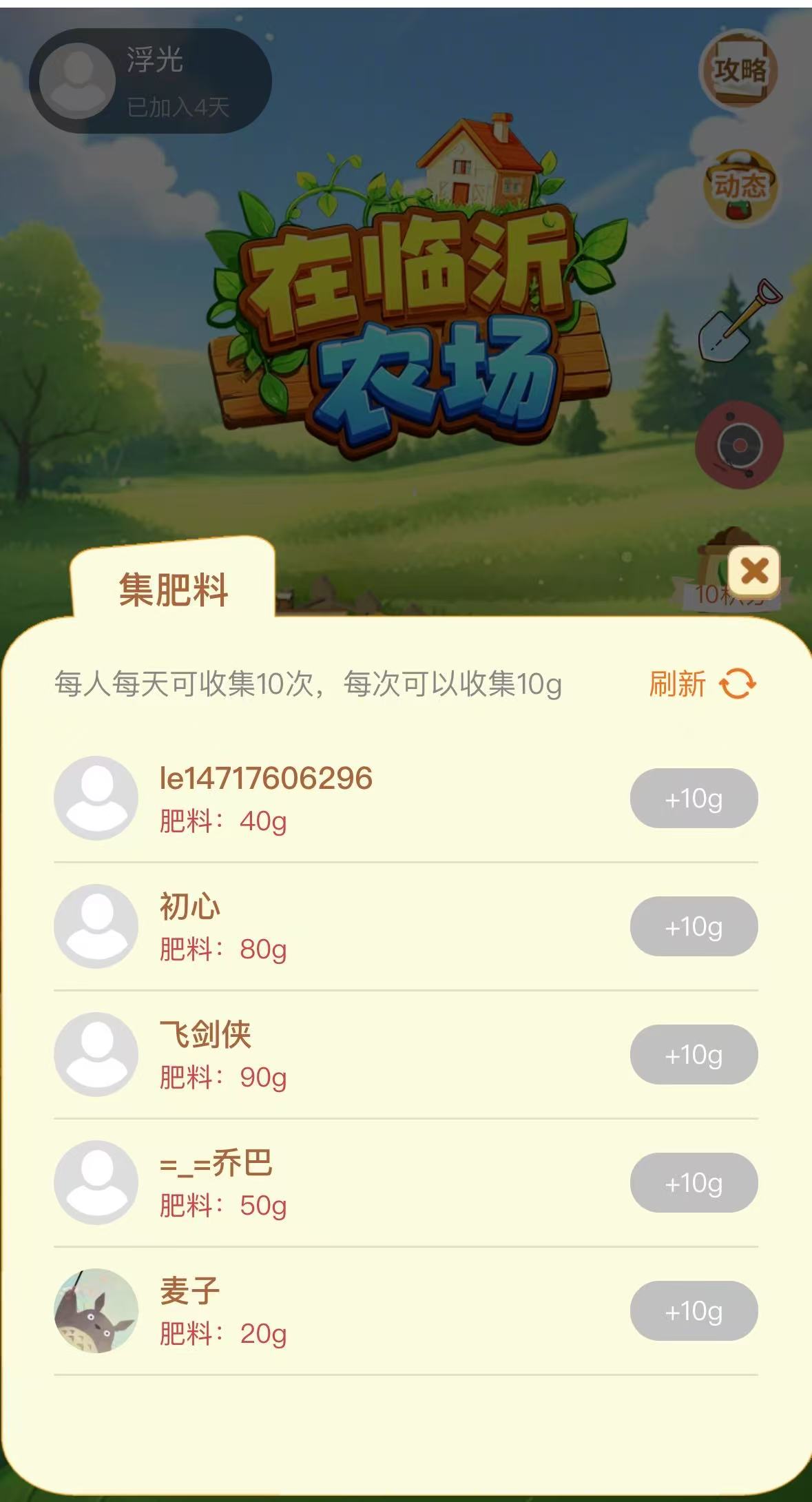Collect +10g from 飞剑侠
This screenshot has width=812, height=1502.
click(x=694, y=1055)
